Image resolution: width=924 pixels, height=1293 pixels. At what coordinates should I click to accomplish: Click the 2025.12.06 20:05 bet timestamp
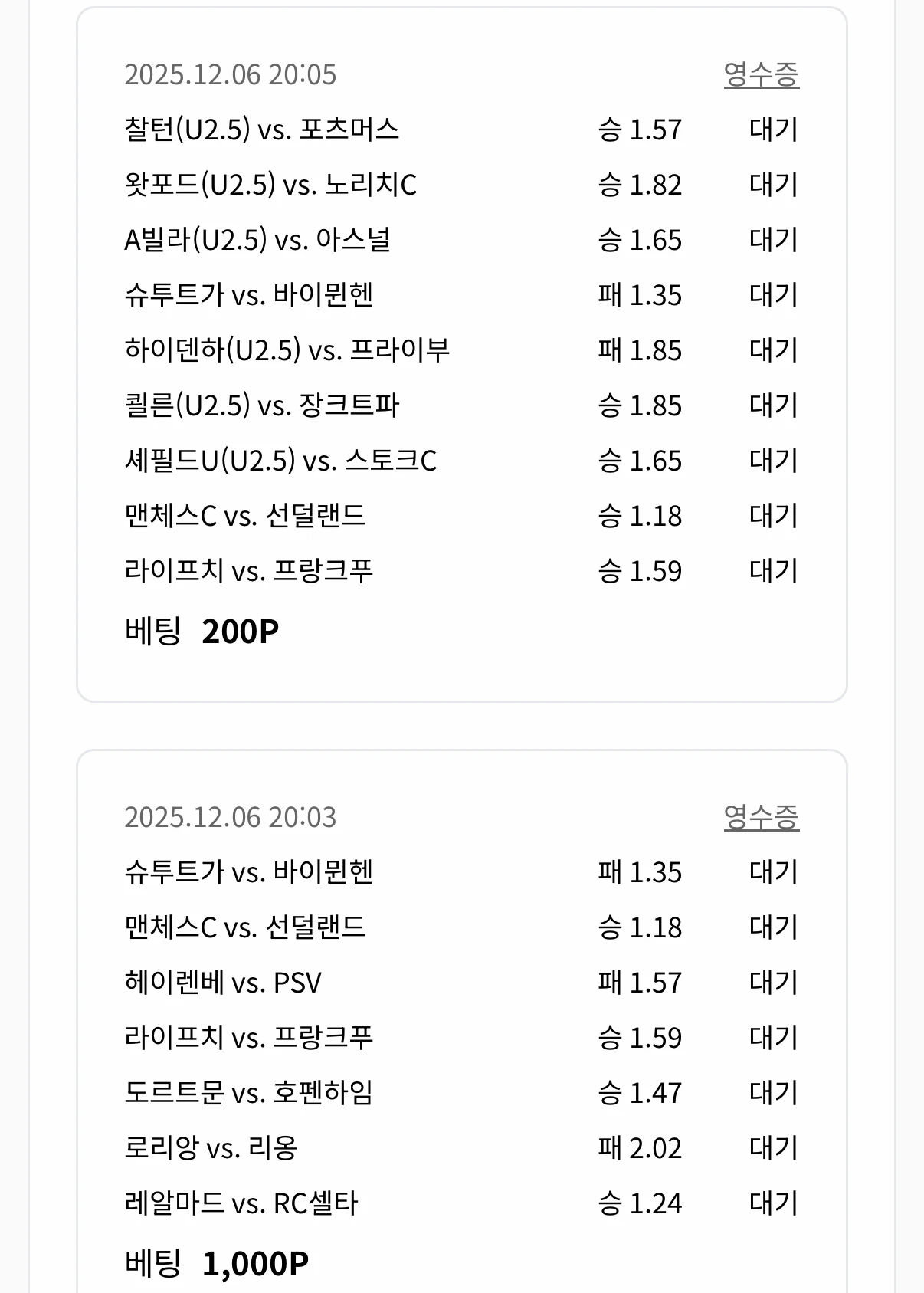click(230, 75)
